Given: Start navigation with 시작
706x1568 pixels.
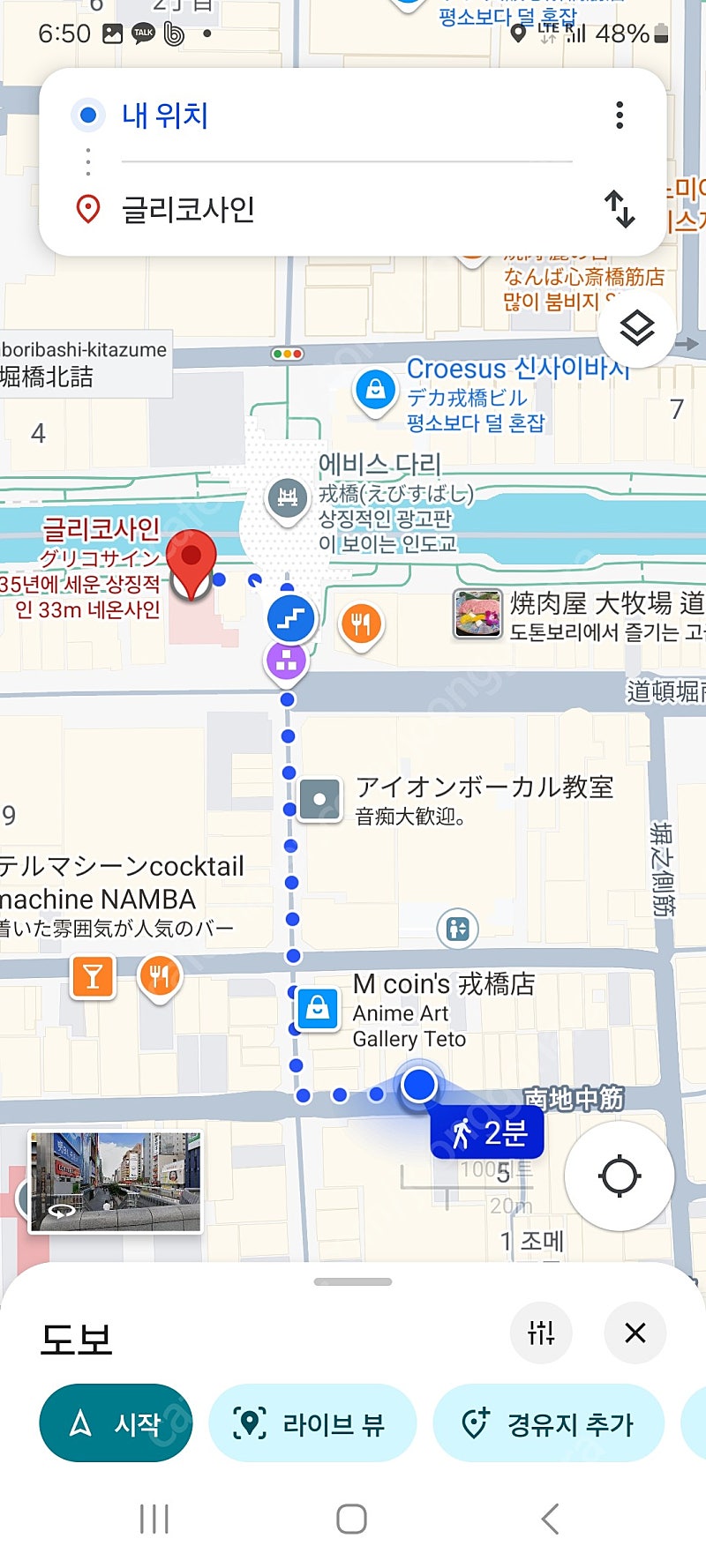Looking at the screenshot, I should pos(116,1422).
